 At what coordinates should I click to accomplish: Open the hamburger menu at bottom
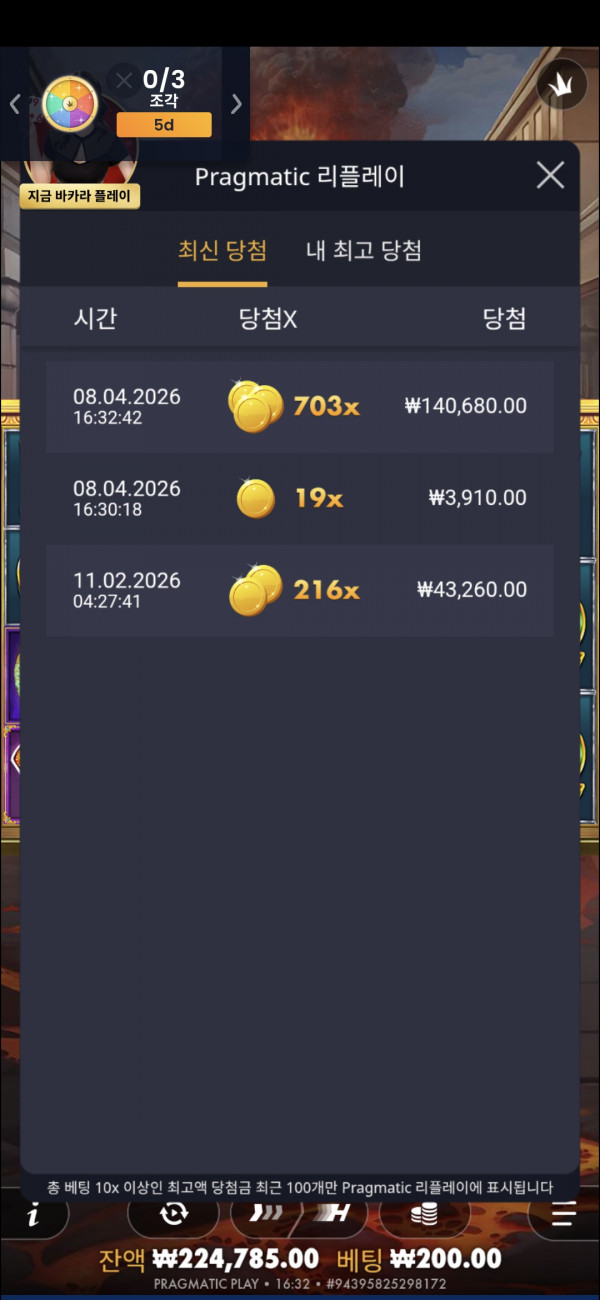[564, 1215]
